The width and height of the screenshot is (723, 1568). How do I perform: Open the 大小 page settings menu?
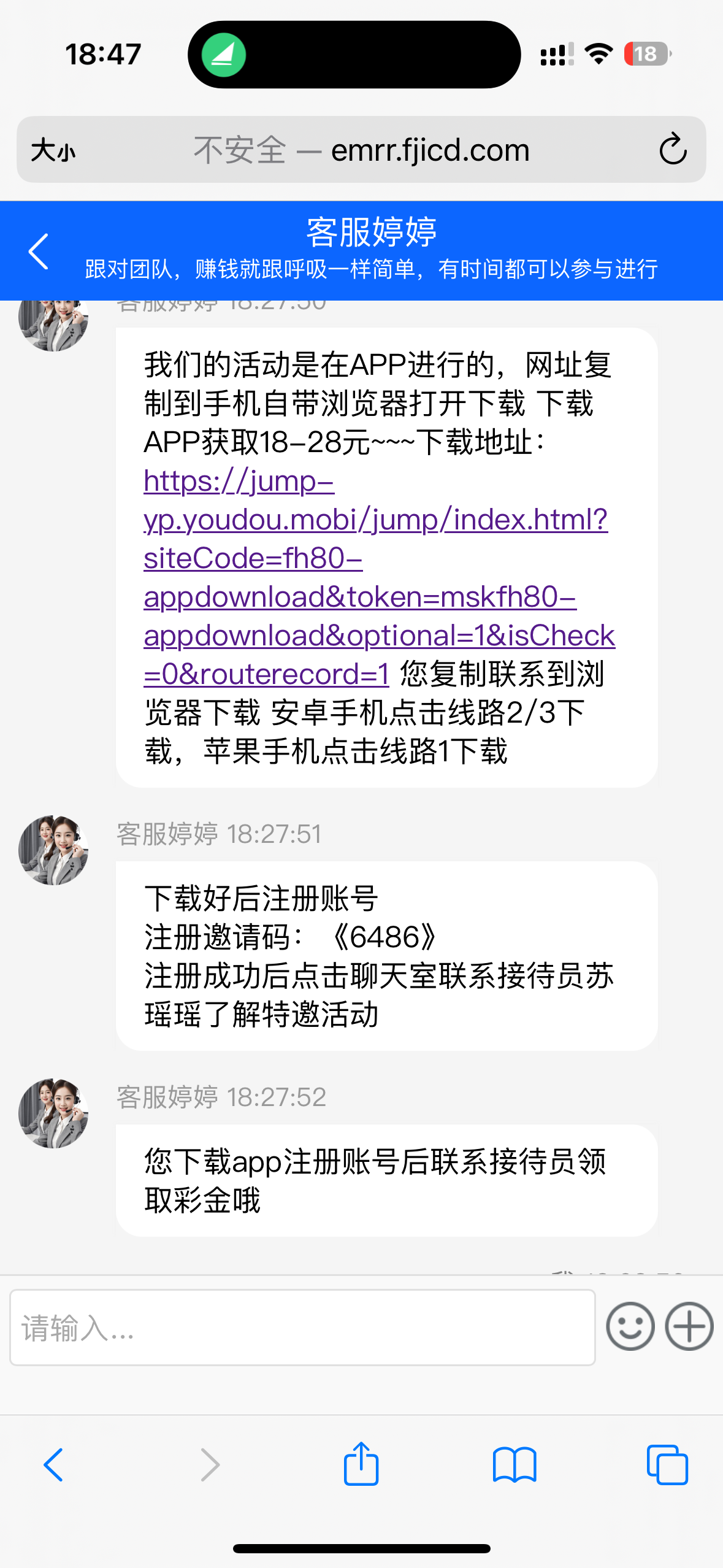point(53,150)
